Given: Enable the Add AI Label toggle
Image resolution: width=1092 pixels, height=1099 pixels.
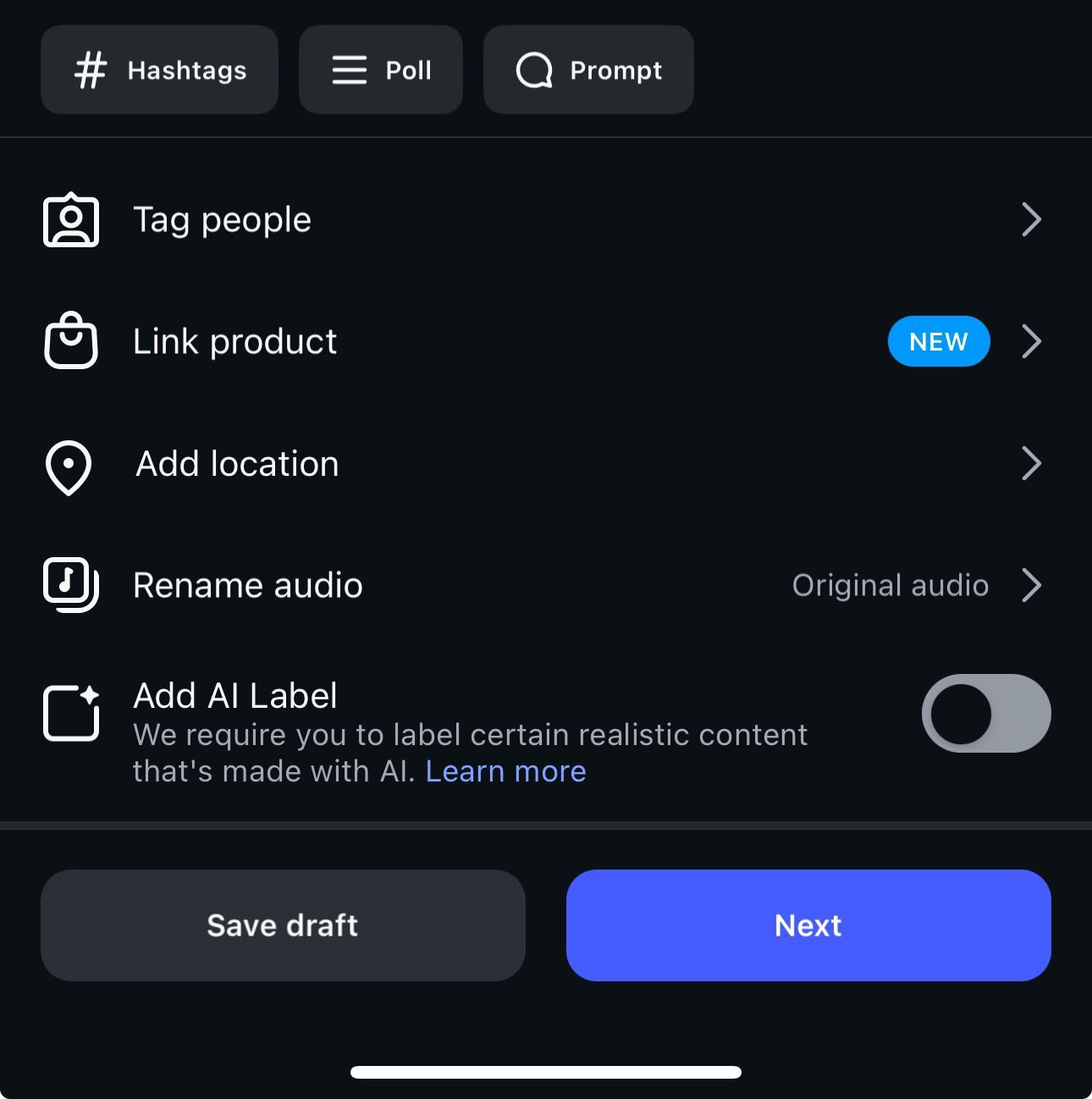Looking at the screenshot, I should click(985, 714).
